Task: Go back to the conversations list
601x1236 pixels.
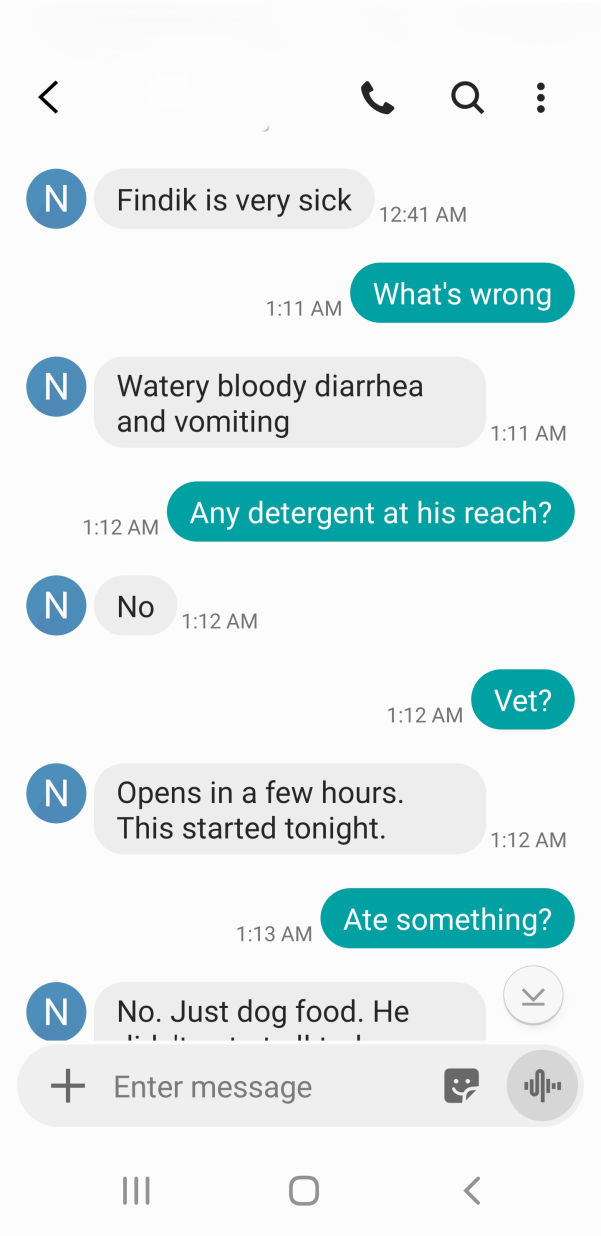Action: click(48, 97)
